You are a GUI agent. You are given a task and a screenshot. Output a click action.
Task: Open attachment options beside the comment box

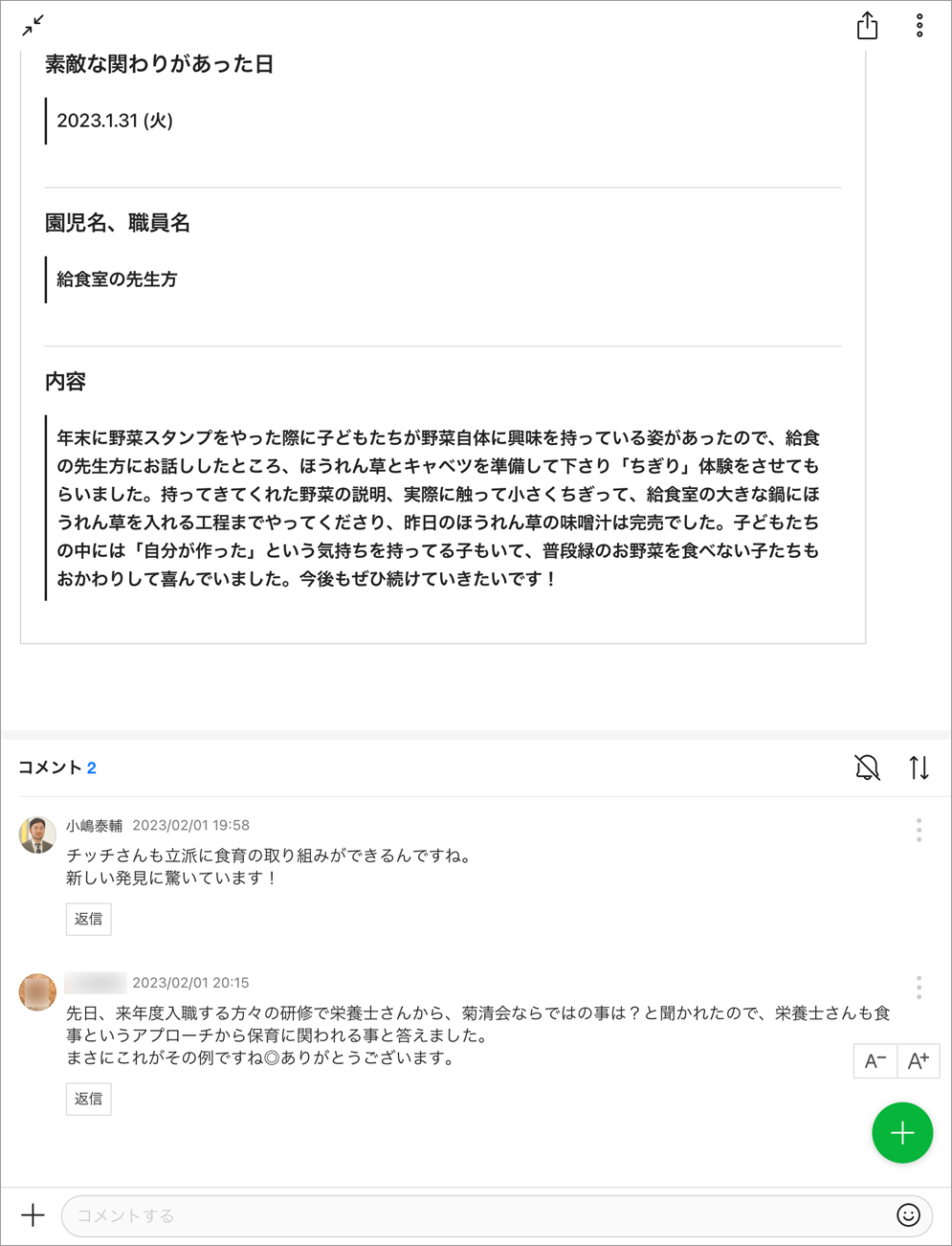(x=33, y=1215)
